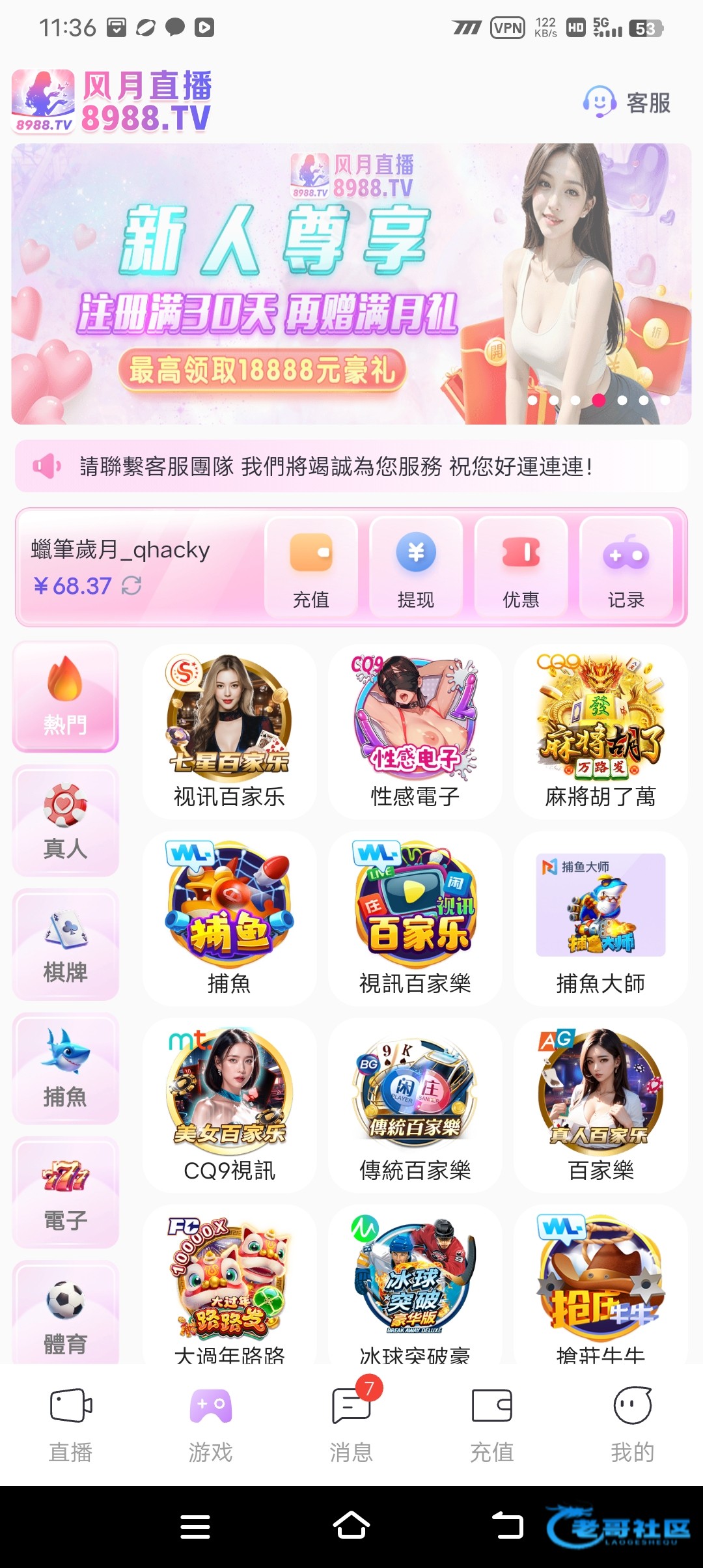Refresh the ¥68.37 balance
The image size is (703, 1568).
(x=131, y=586)
